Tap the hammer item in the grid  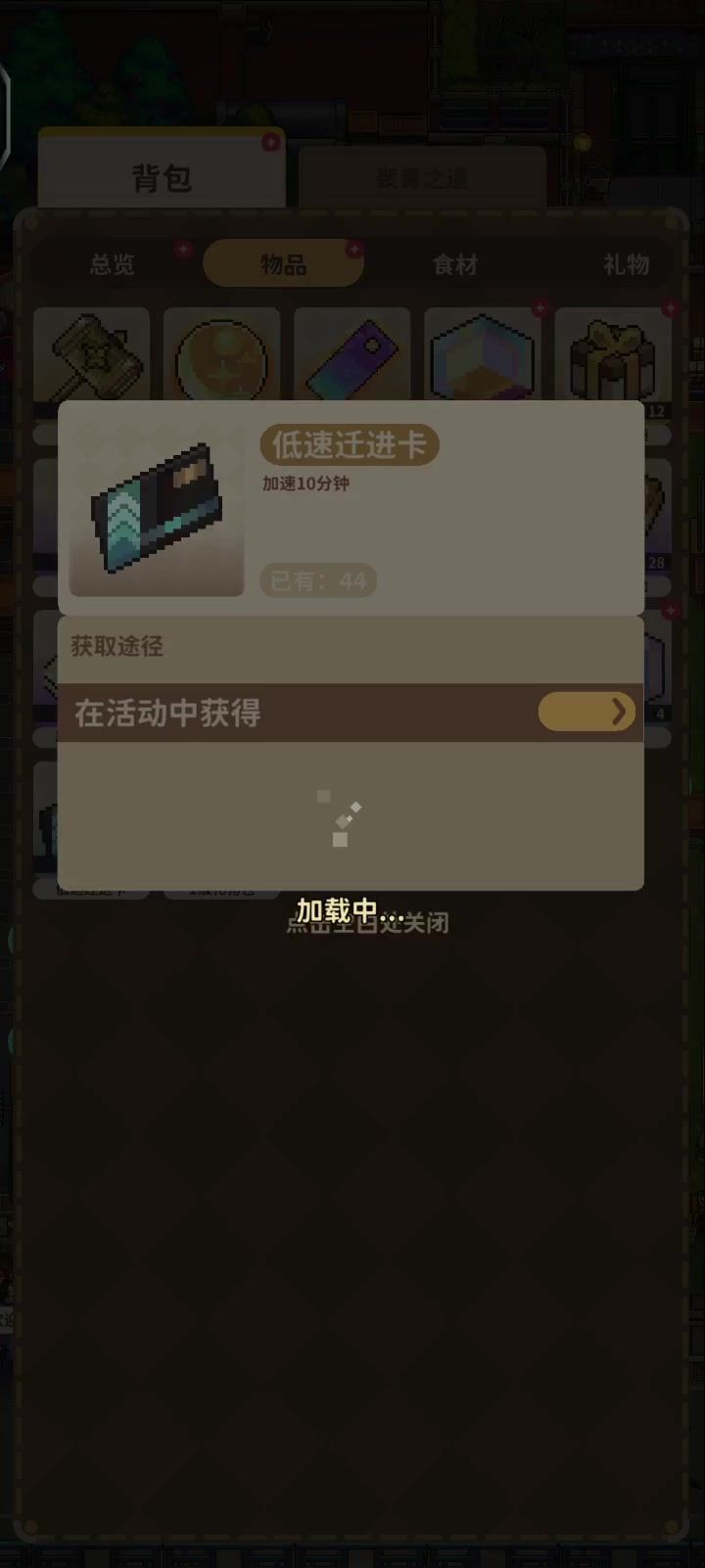[92, 356]
